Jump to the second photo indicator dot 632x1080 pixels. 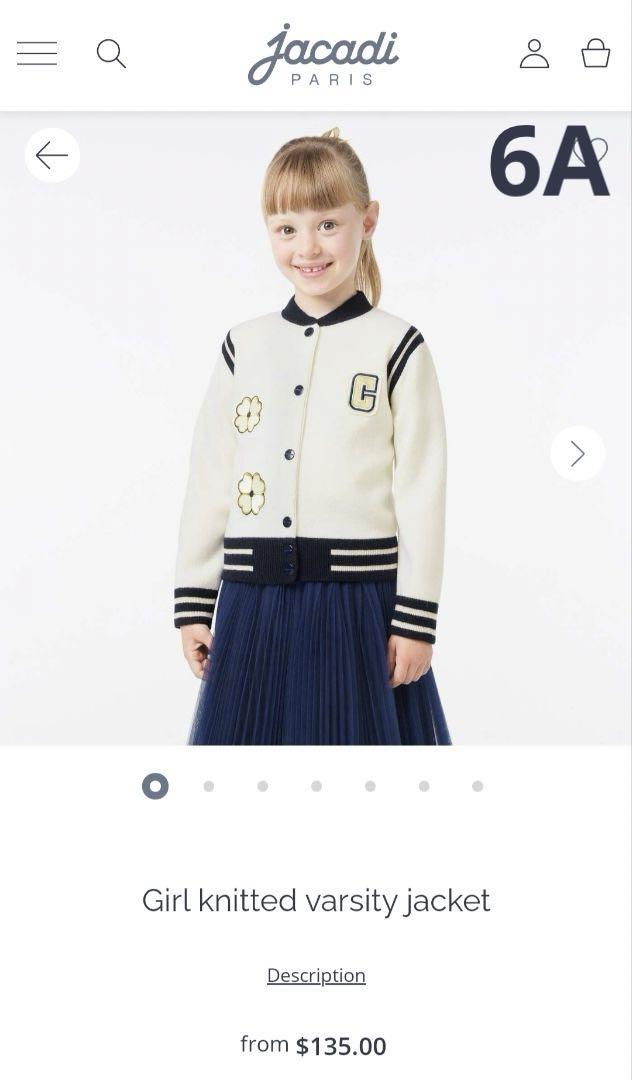coord(208,786)
